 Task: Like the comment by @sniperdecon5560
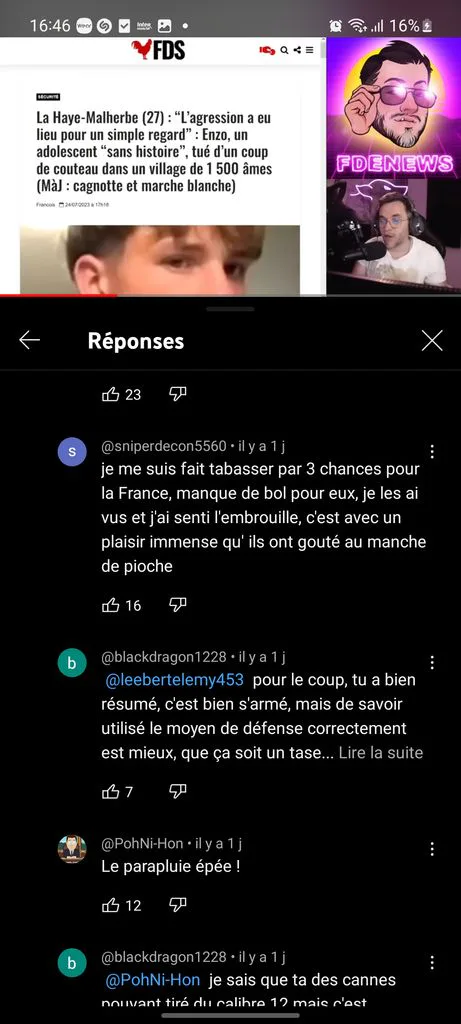click(110, 605)
